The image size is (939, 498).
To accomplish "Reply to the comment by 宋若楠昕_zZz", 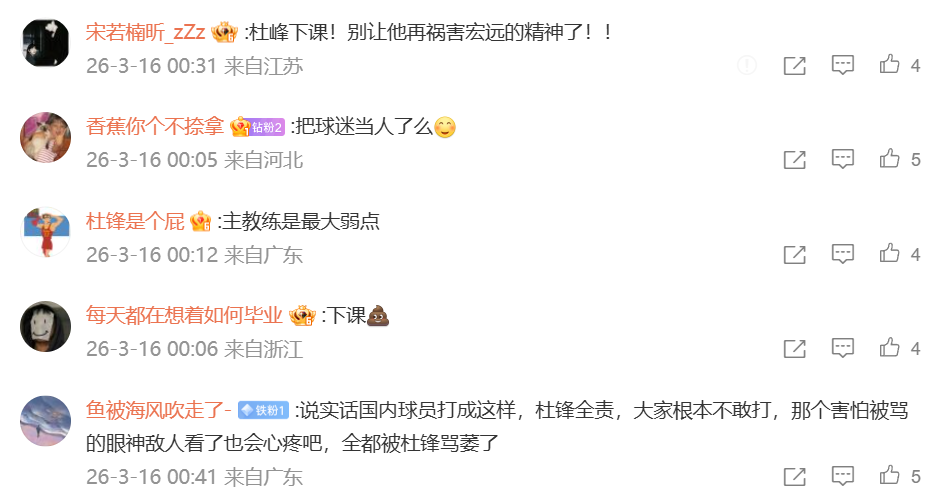I will (x=843, y=65).
